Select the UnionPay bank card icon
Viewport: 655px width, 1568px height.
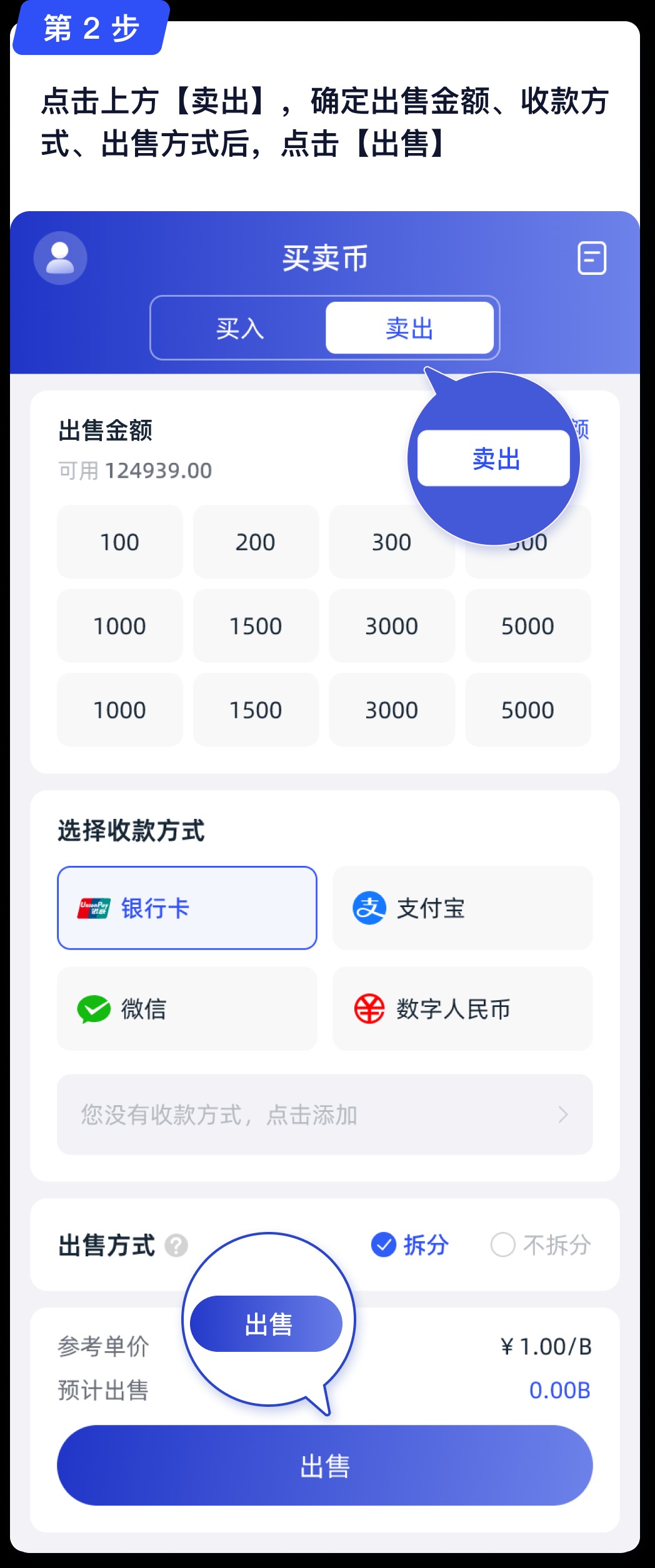[x=94, y=909]
